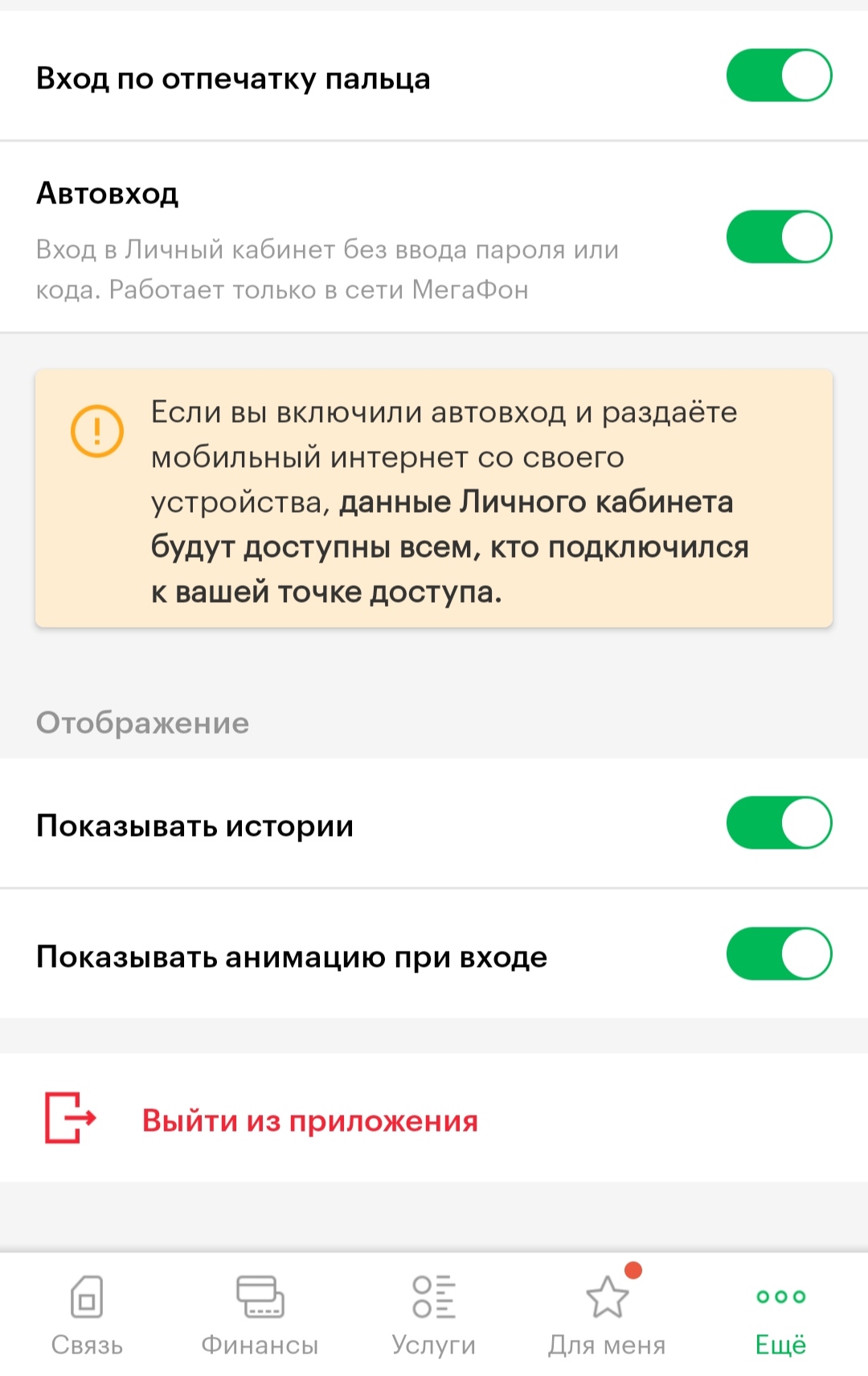The image size is (868, 1376).
Task: Open the Связь tab
Action: pyautogui.click(x=87, y=1316)
